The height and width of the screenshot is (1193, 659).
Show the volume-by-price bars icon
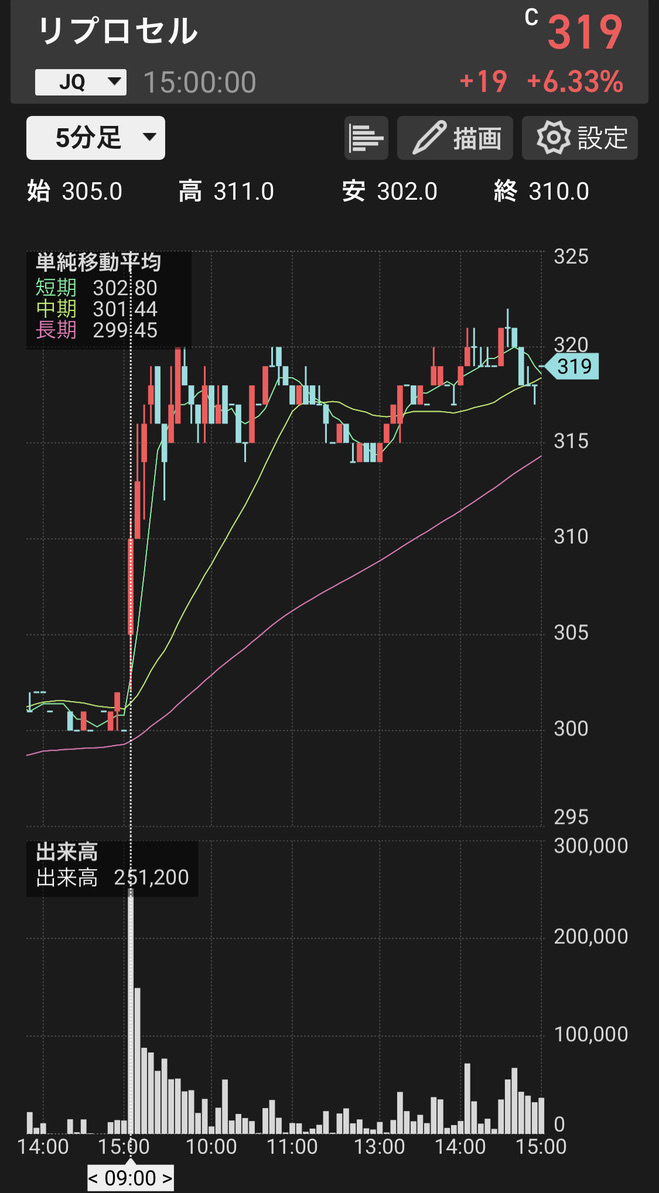[366, 138]
